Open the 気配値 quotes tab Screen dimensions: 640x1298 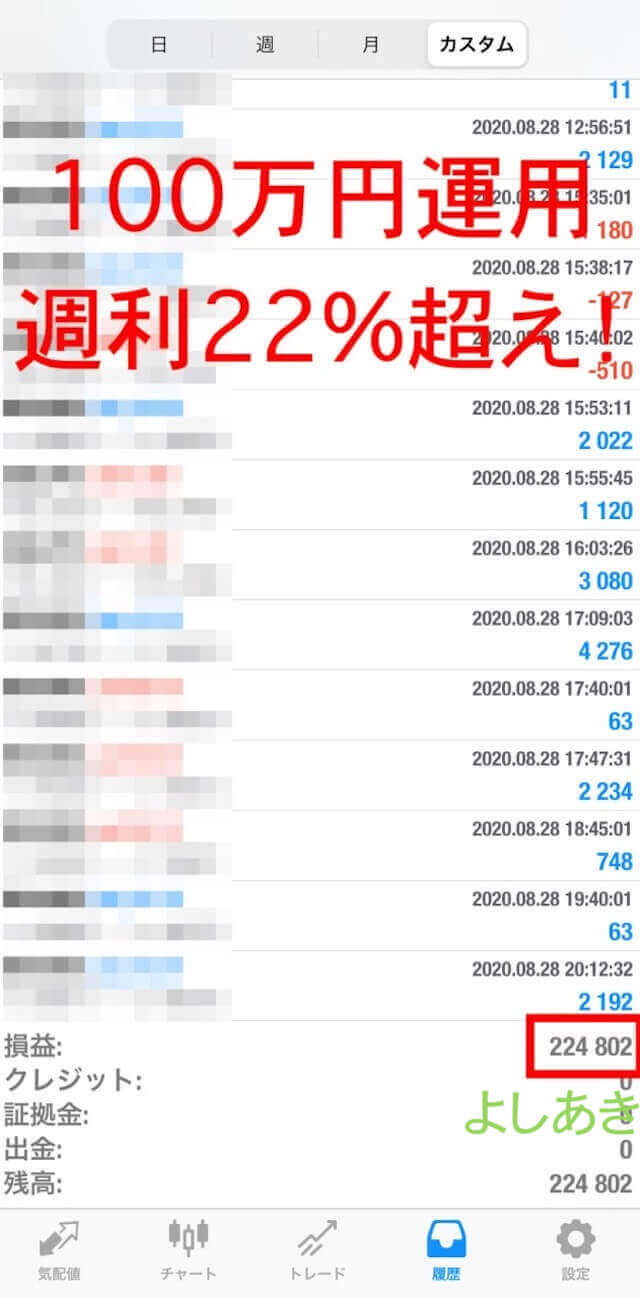pos(60,1252)
